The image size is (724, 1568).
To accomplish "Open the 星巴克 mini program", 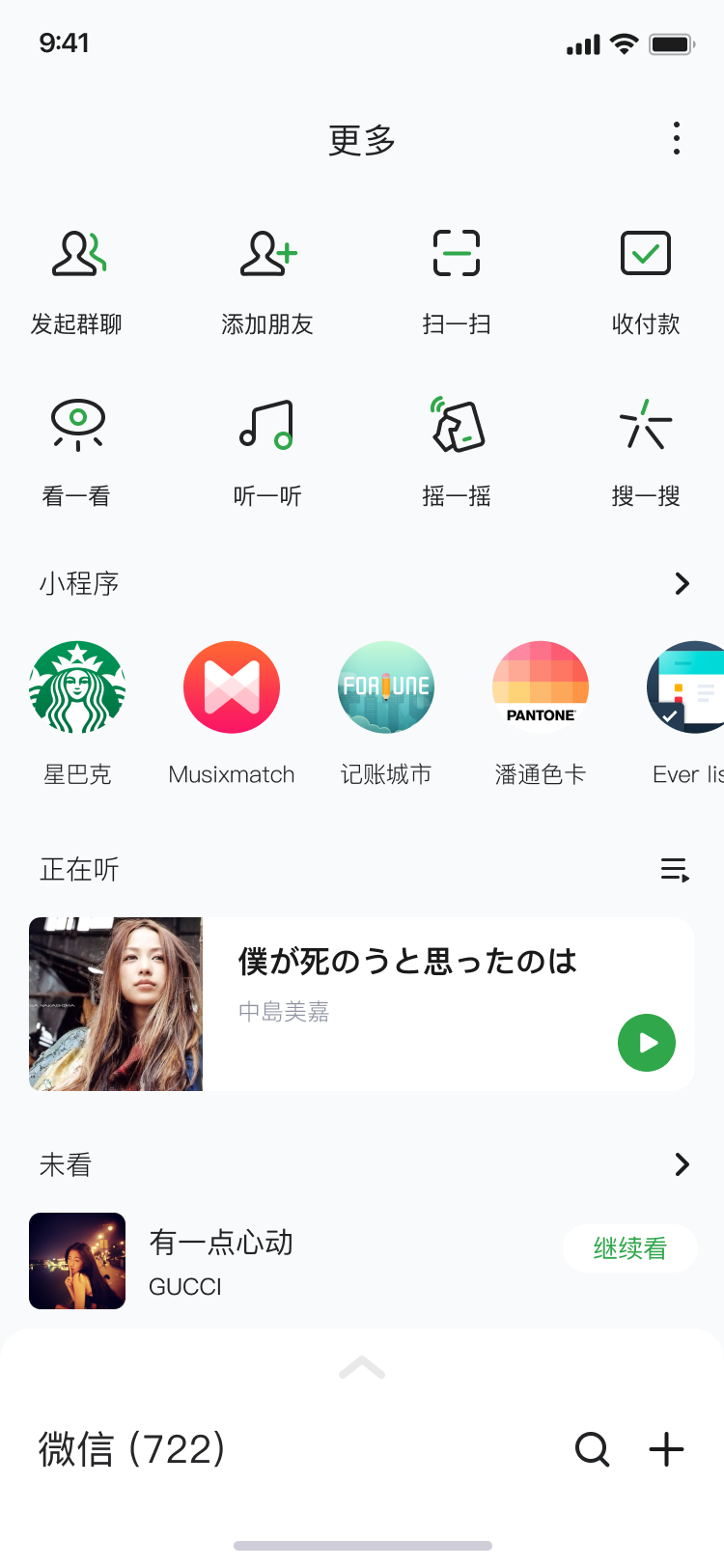I will 77,688.
